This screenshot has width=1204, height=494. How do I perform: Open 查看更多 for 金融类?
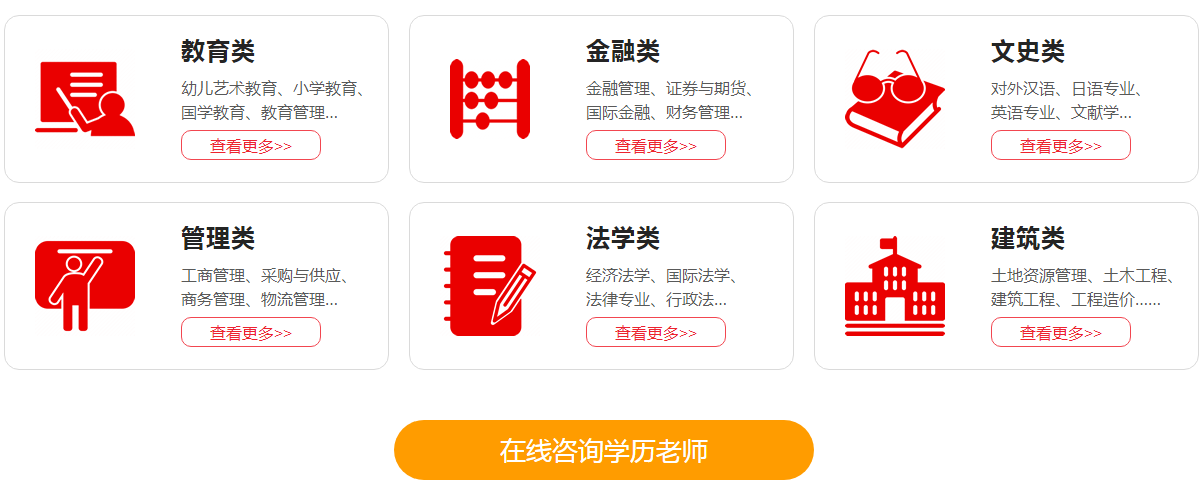656,146
